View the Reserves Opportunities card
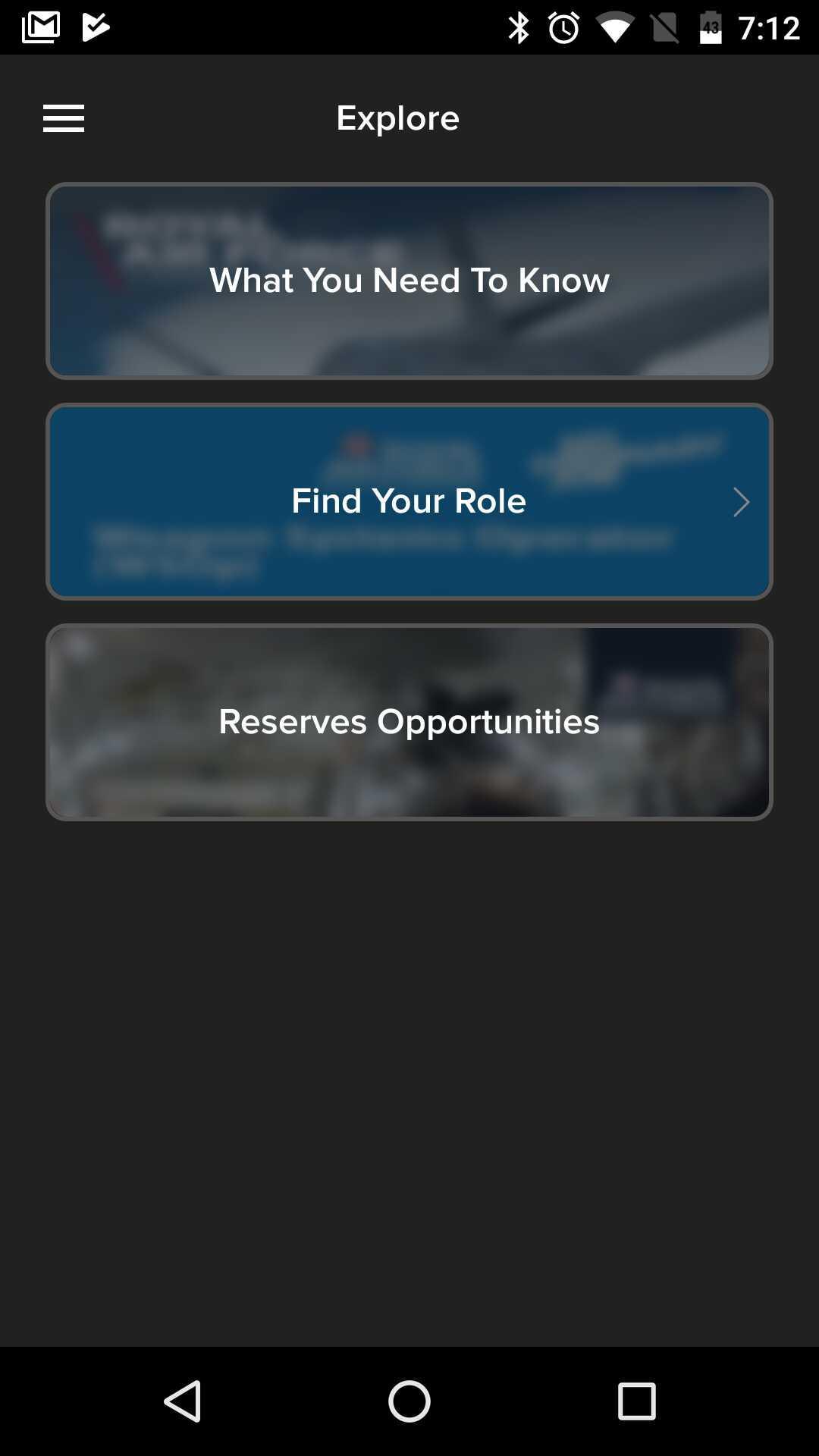 (409, 722)
